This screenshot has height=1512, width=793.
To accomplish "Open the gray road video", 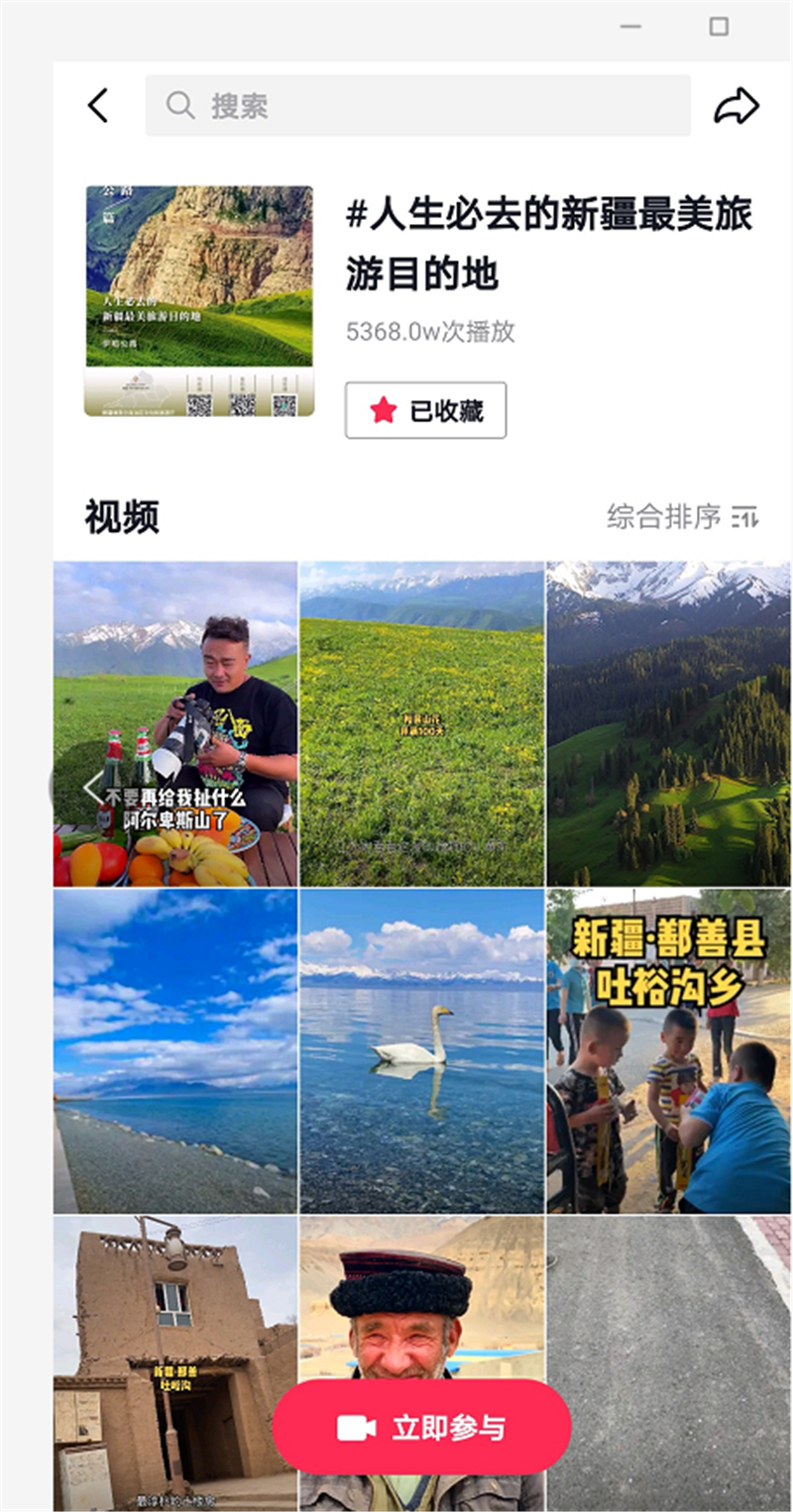I will click(x=669, y=1363).
